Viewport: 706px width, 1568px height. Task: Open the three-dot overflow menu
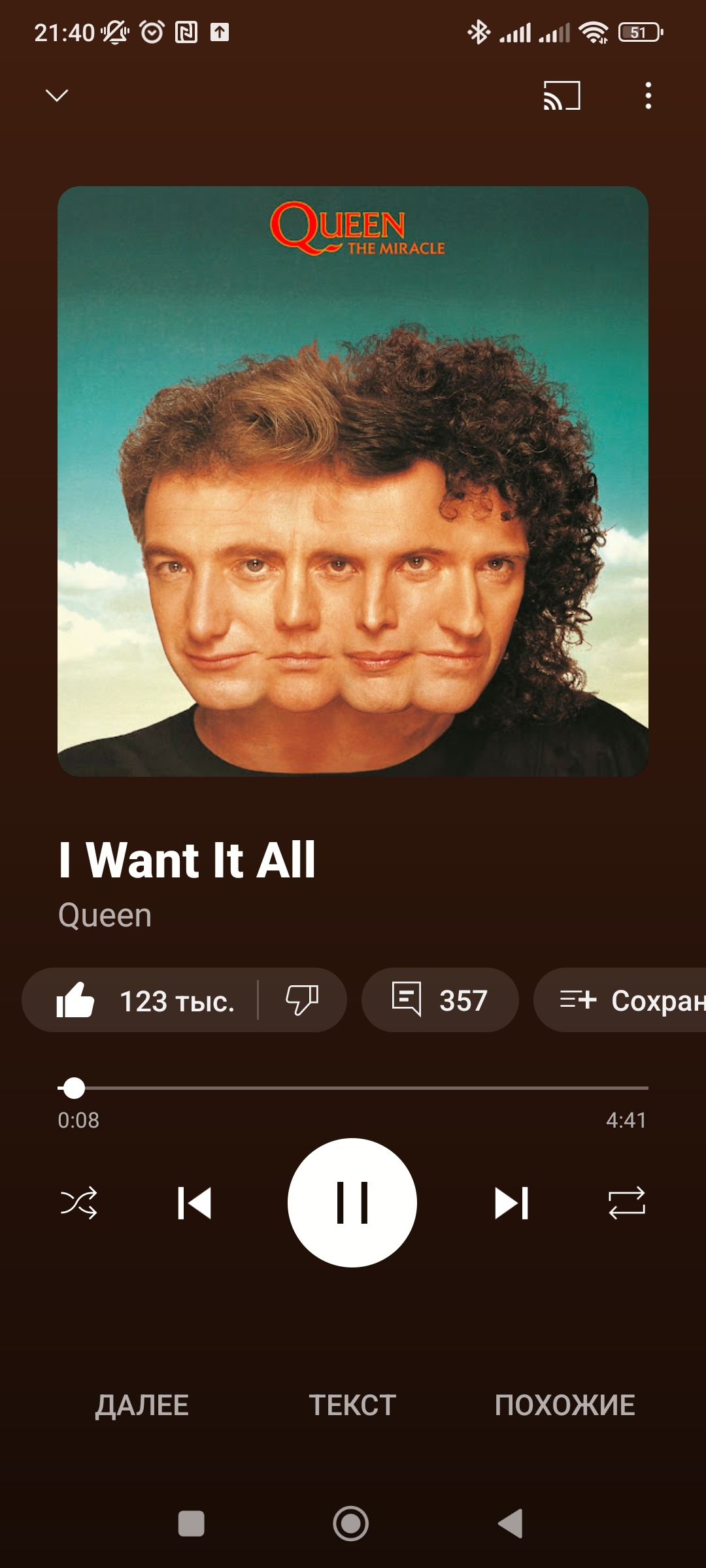(648, 95)
